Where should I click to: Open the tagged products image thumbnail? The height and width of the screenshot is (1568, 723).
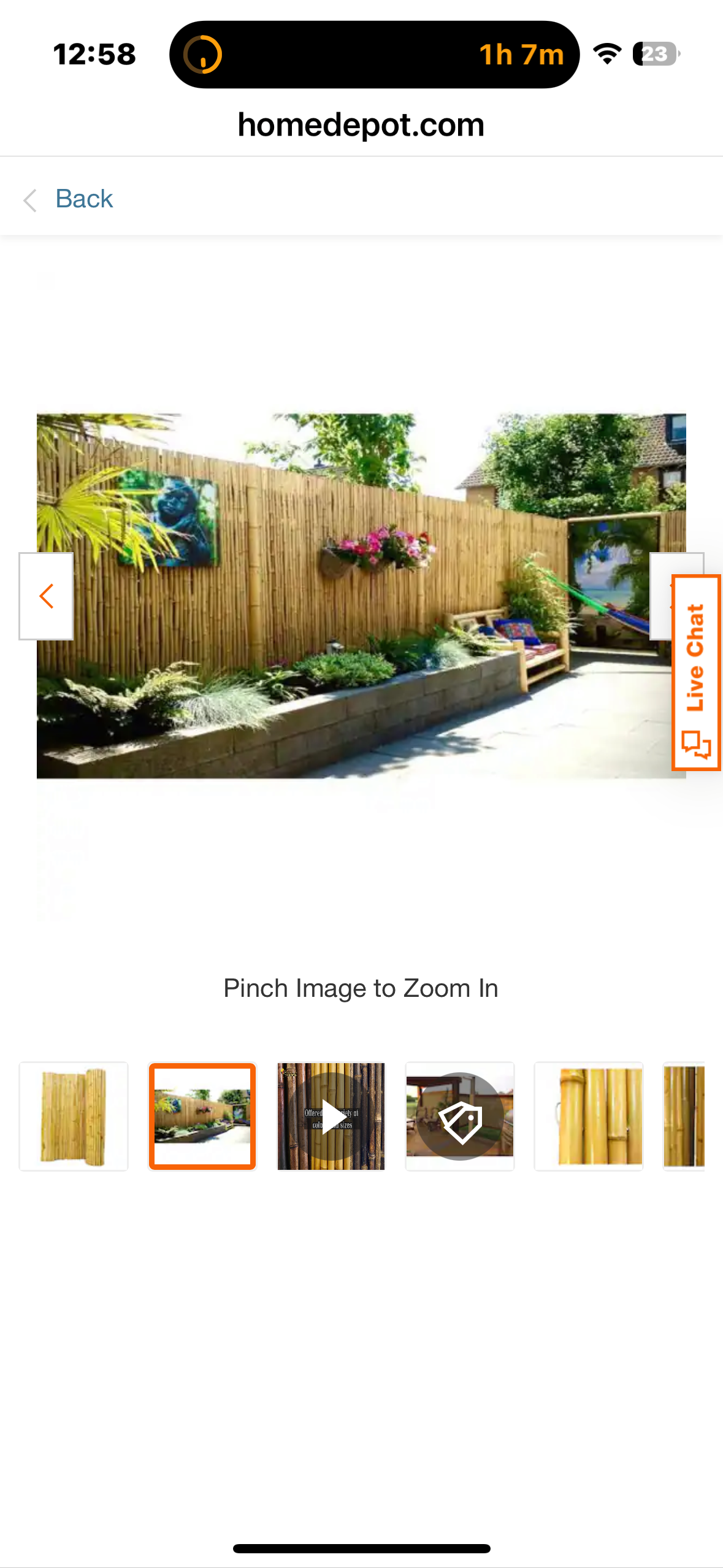pyautogui.click(x=460, y=1116)
